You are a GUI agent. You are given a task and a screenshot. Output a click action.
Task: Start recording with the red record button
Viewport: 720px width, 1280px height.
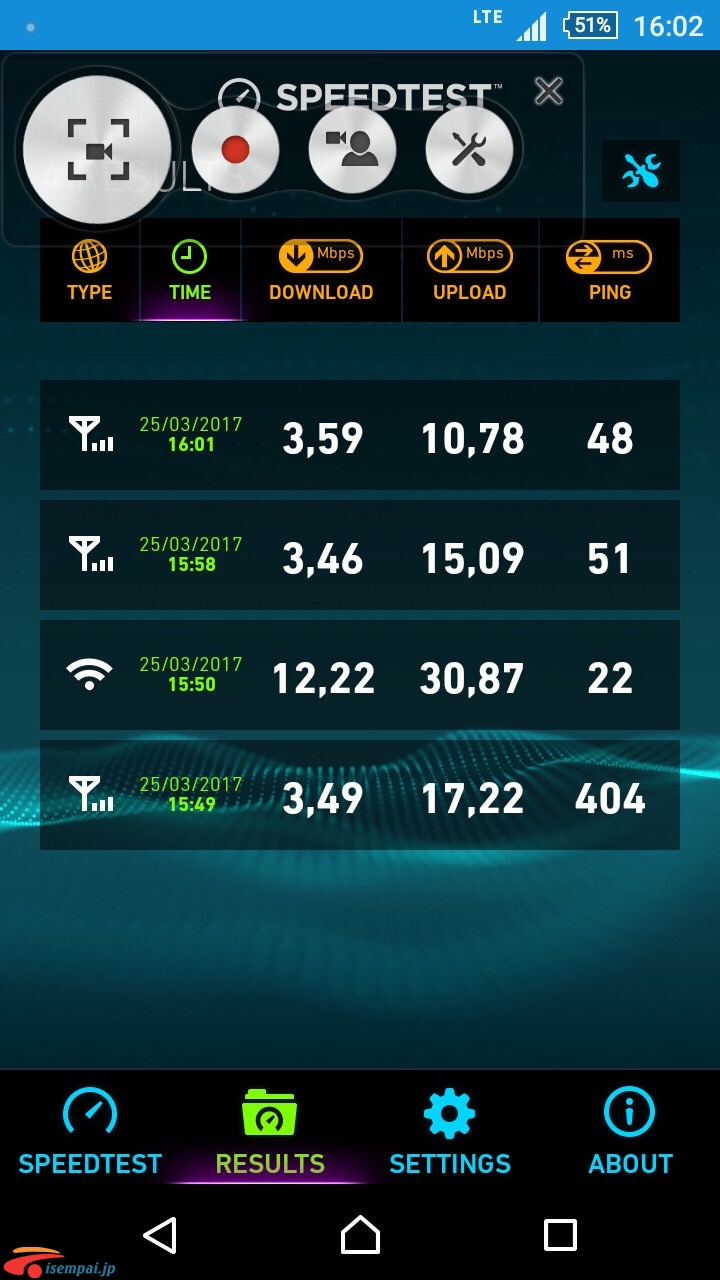(x=235, y=150)
